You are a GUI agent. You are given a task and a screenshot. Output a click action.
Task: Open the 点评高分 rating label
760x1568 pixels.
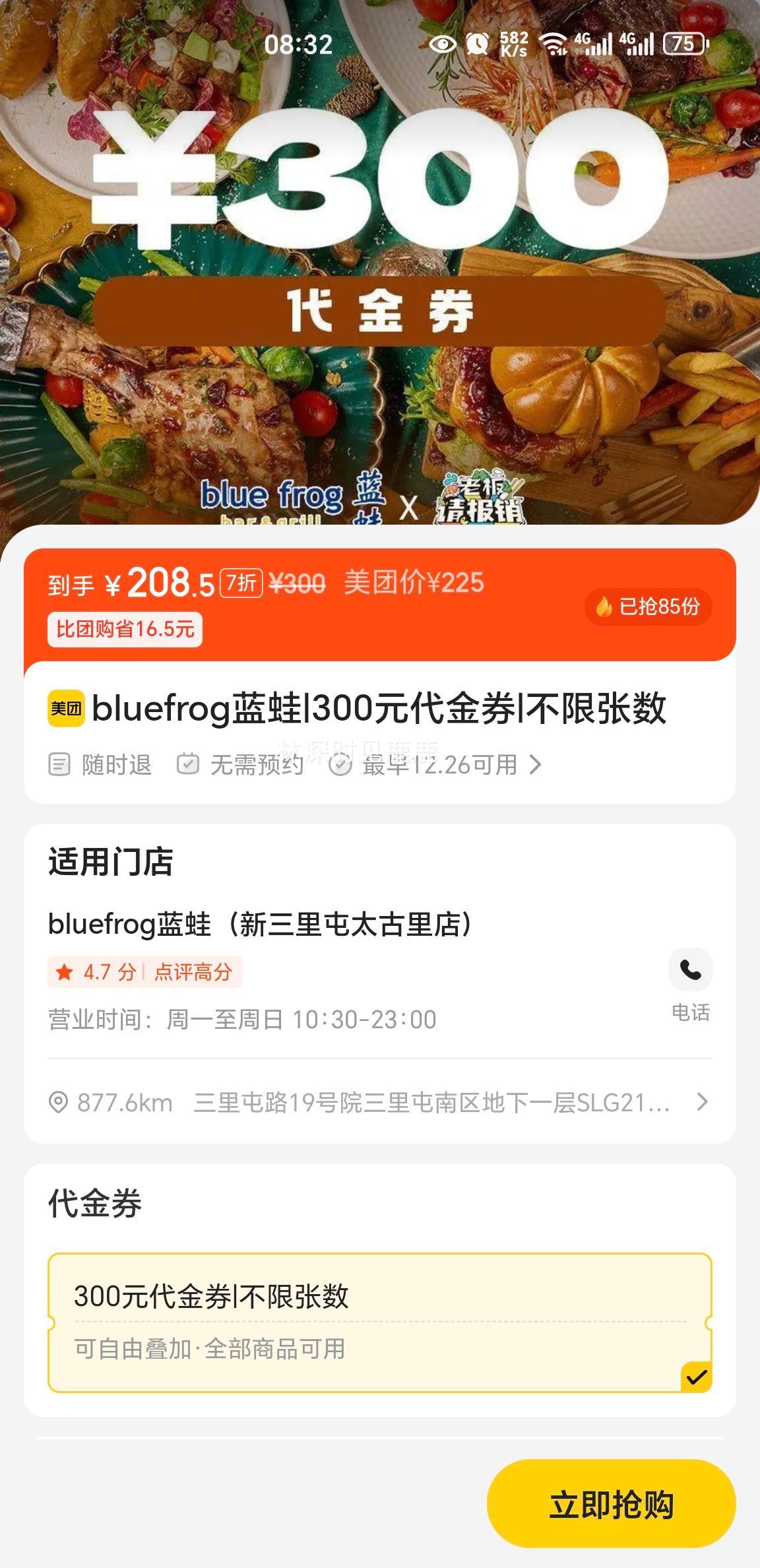click(194, 973)
